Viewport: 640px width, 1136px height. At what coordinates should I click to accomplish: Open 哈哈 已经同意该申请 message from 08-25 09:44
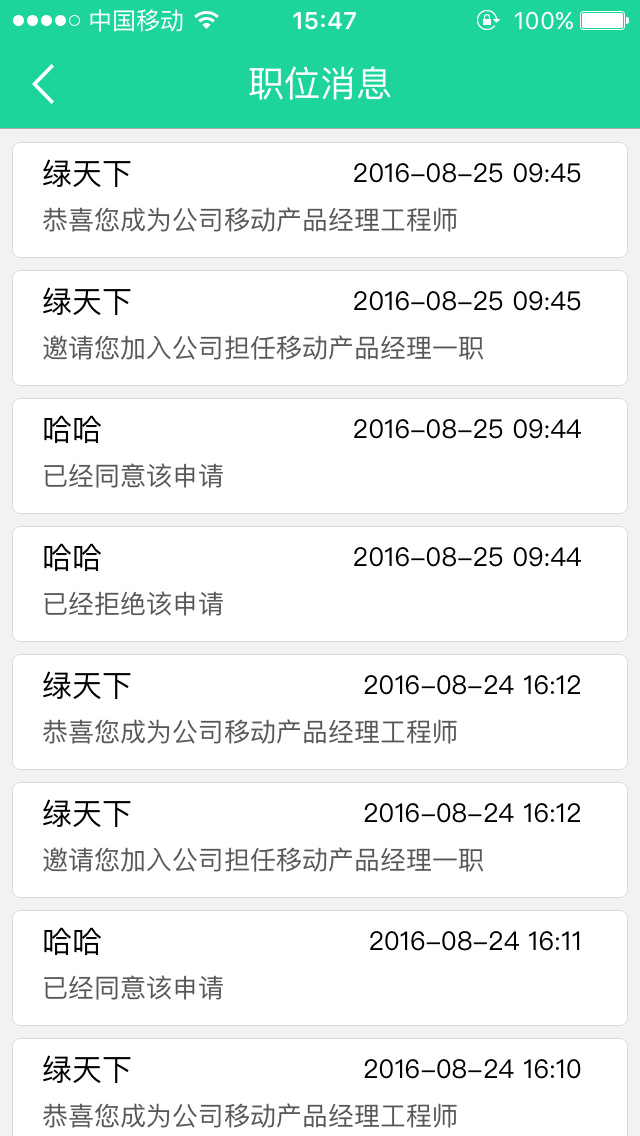tap(320, 456)
